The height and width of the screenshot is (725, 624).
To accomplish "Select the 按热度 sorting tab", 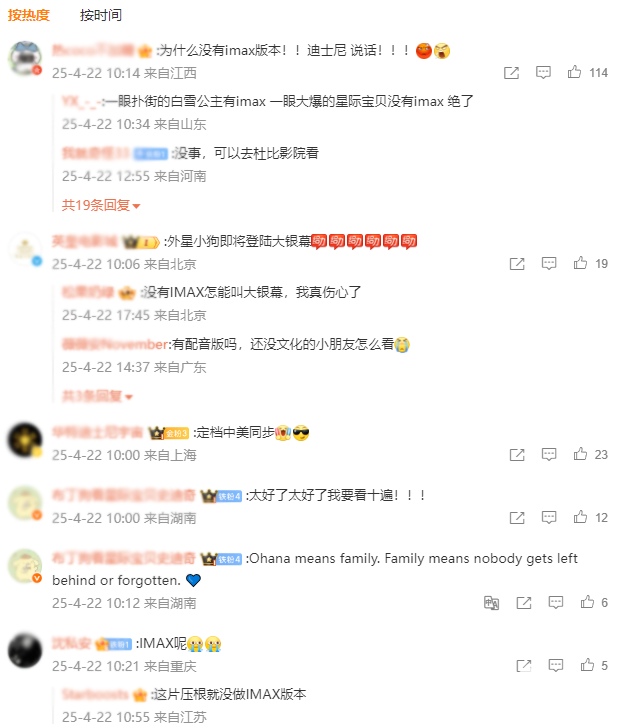I will [x=29, y=15].
